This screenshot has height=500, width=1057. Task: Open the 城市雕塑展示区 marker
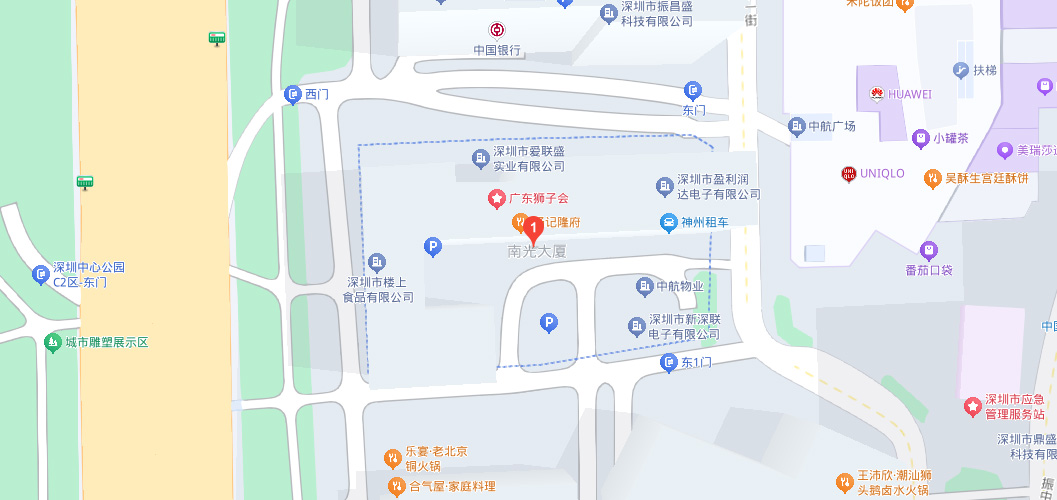point(53,343)
